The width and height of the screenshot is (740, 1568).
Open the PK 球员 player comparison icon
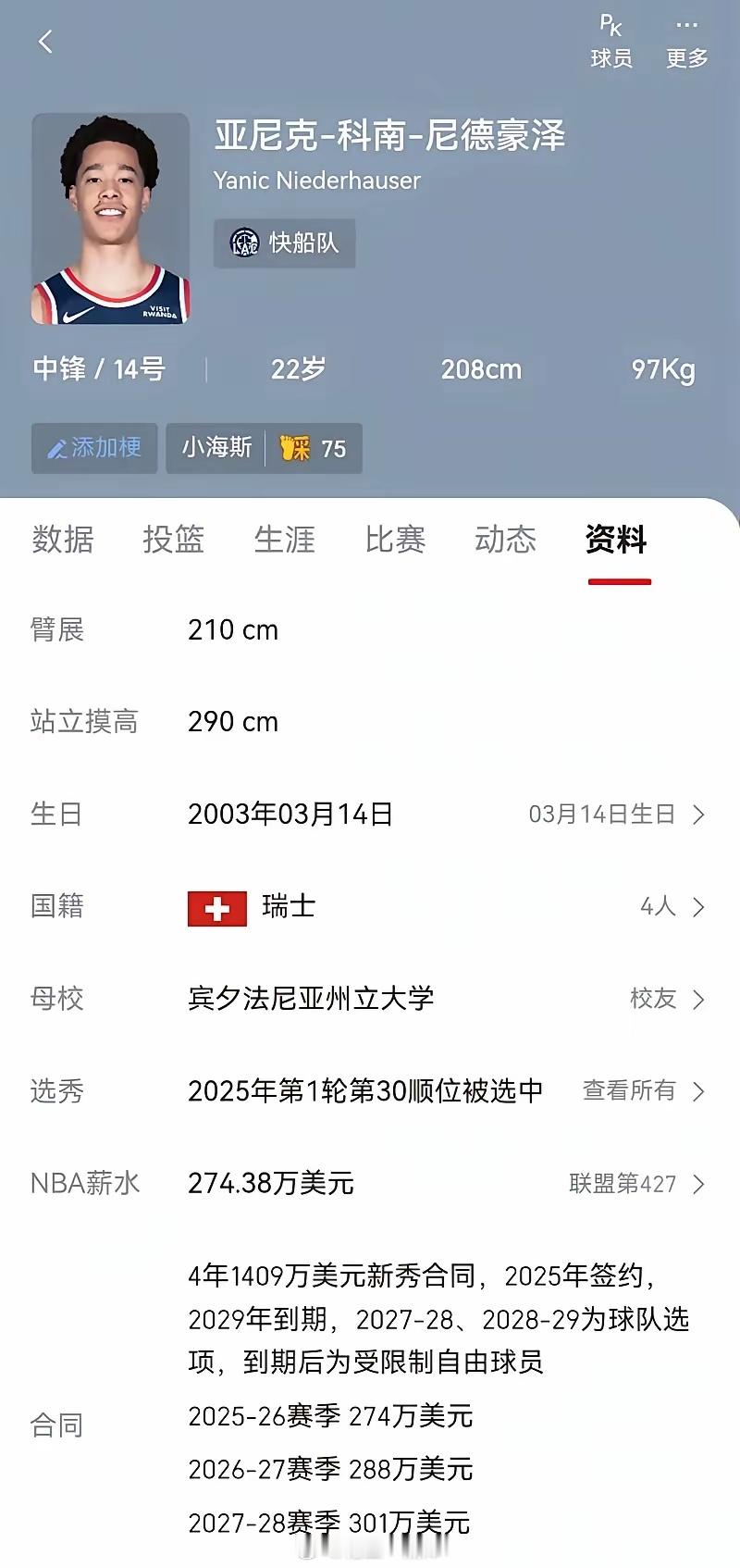pyautogui.click(x=611, y=40)
